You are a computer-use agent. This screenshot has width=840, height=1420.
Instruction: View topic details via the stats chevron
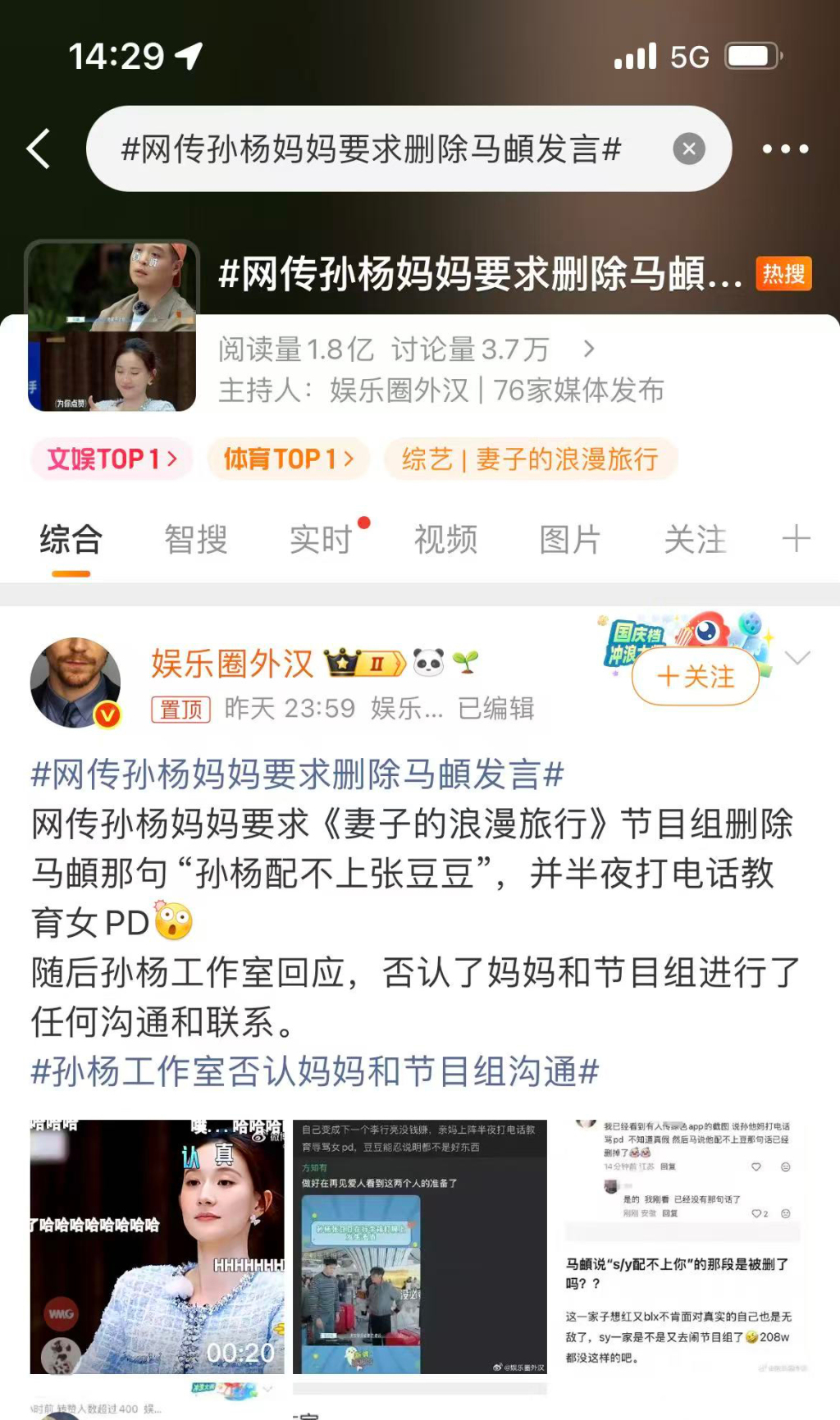click(588, 349)
